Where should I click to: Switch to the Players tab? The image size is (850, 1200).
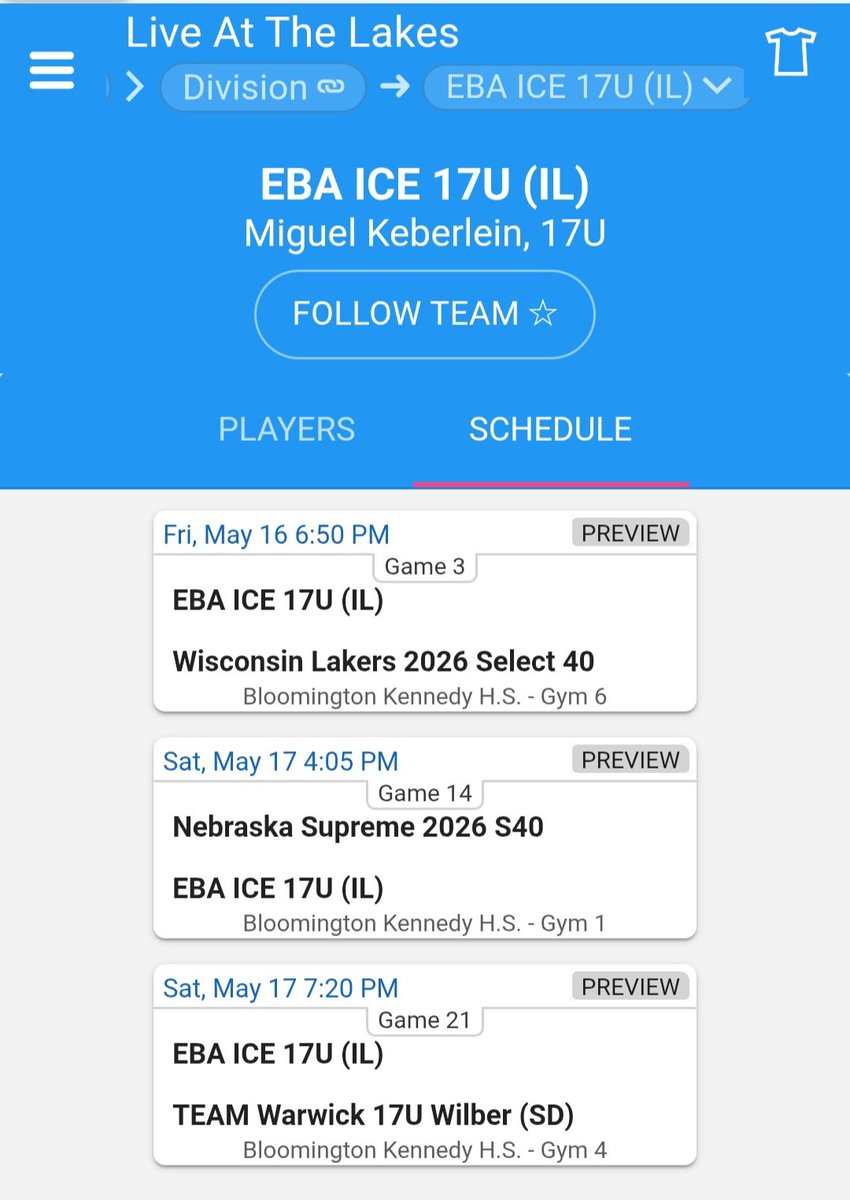pyautogui.click(x=286, y=429)
